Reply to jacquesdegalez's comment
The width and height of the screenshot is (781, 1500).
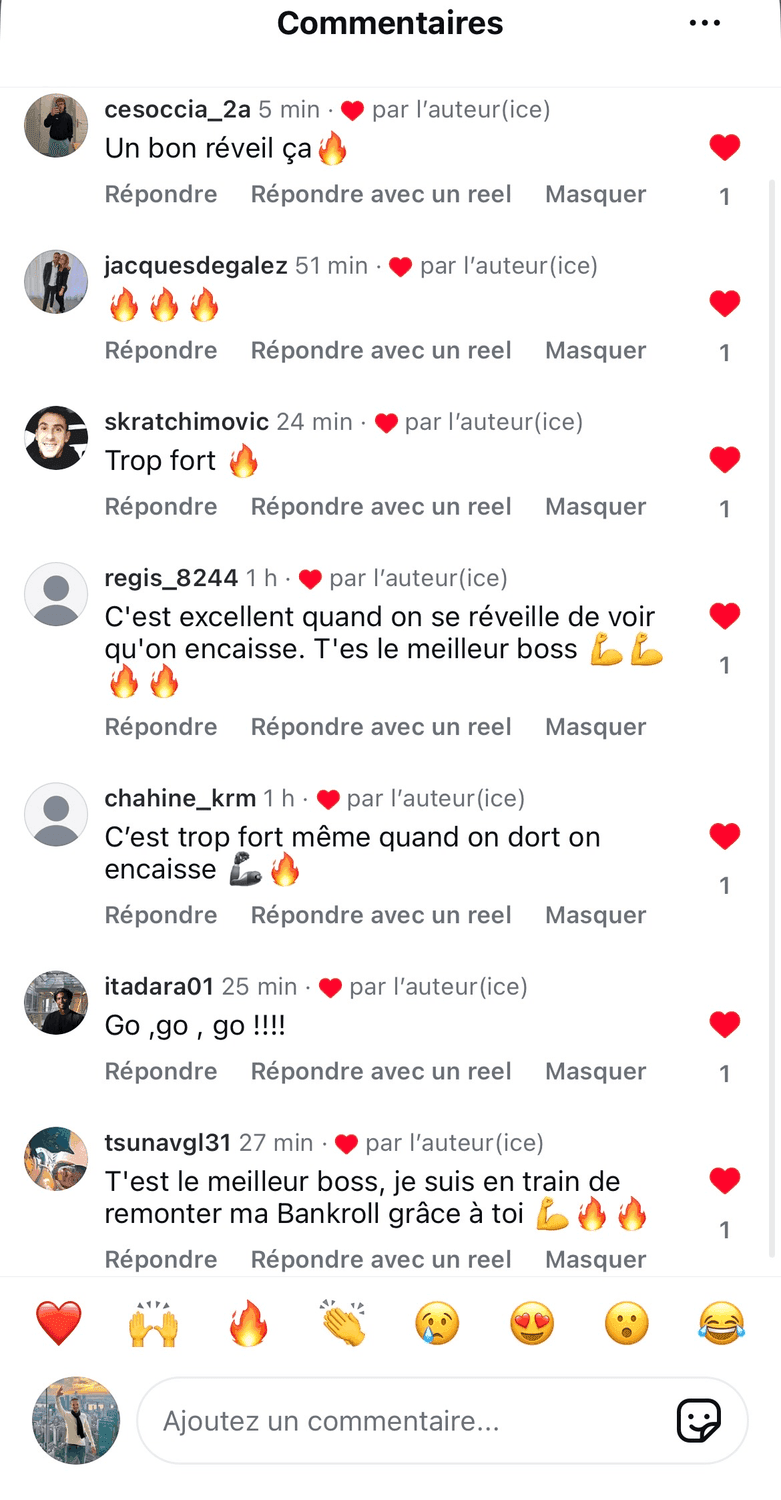tap(161, 351)
